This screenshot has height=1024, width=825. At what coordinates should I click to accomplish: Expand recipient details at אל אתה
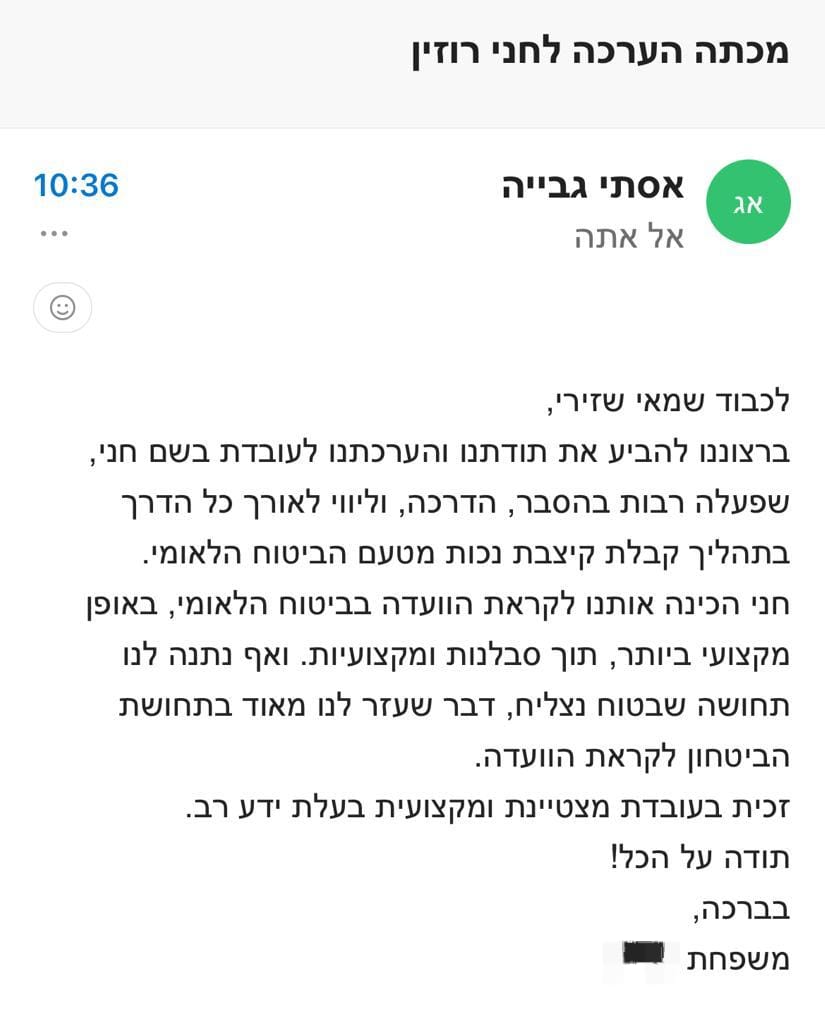pyautogui.click(x=629, y=238)
